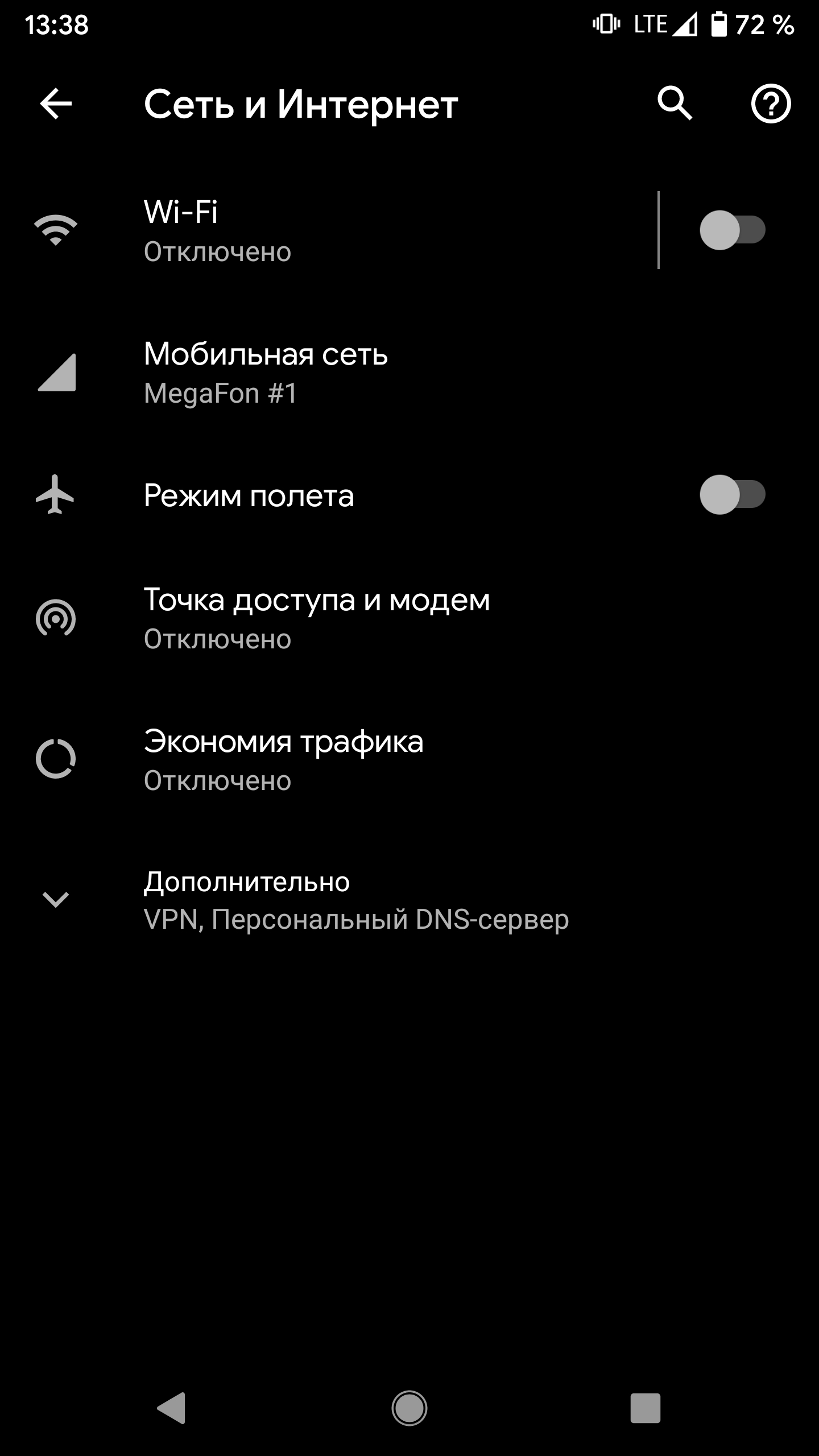Open Экономия трафика settings
819x1456 pixels.
tap(341, 759)
